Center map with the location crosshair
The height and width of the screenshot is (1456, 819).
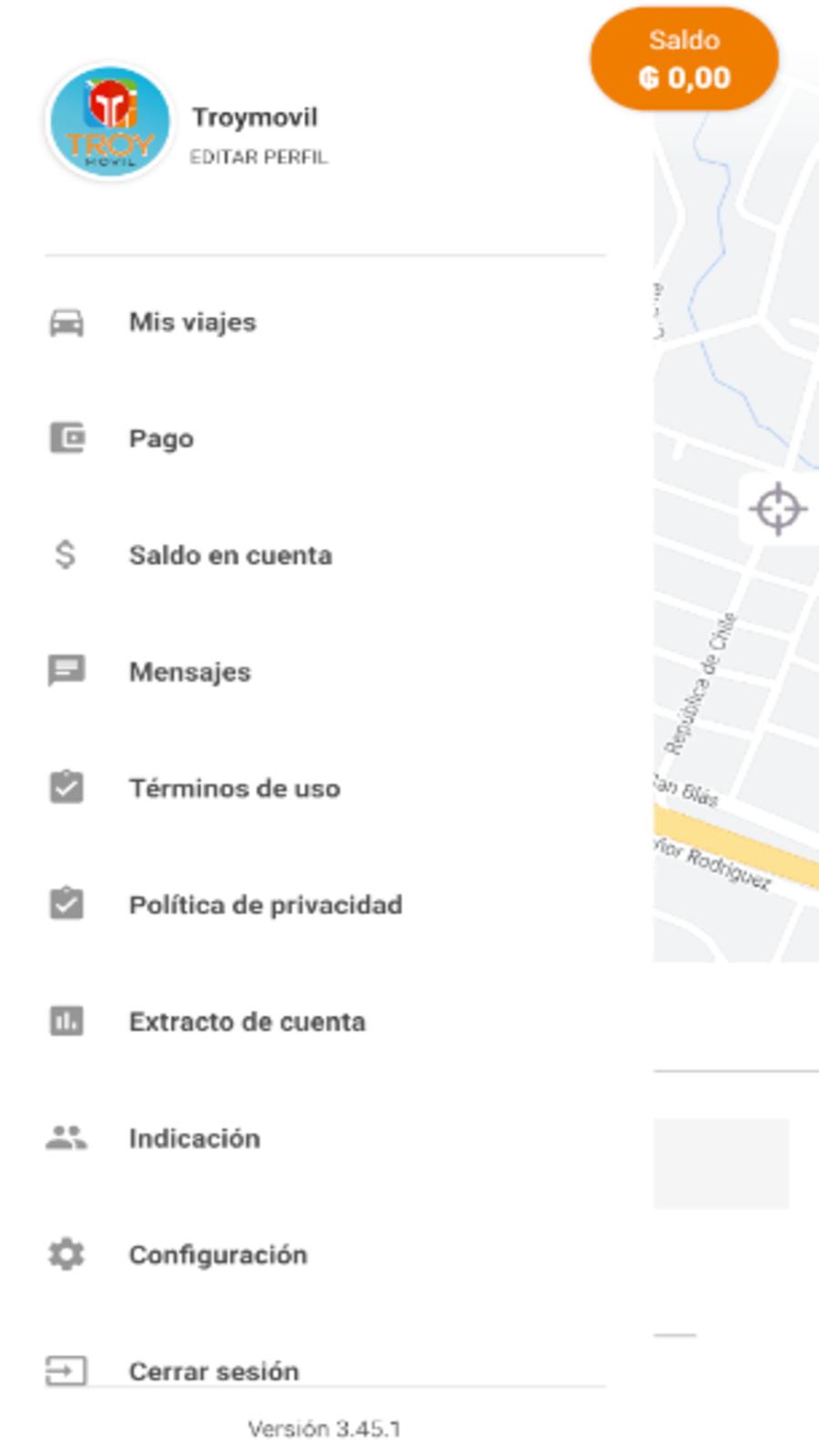777,509
